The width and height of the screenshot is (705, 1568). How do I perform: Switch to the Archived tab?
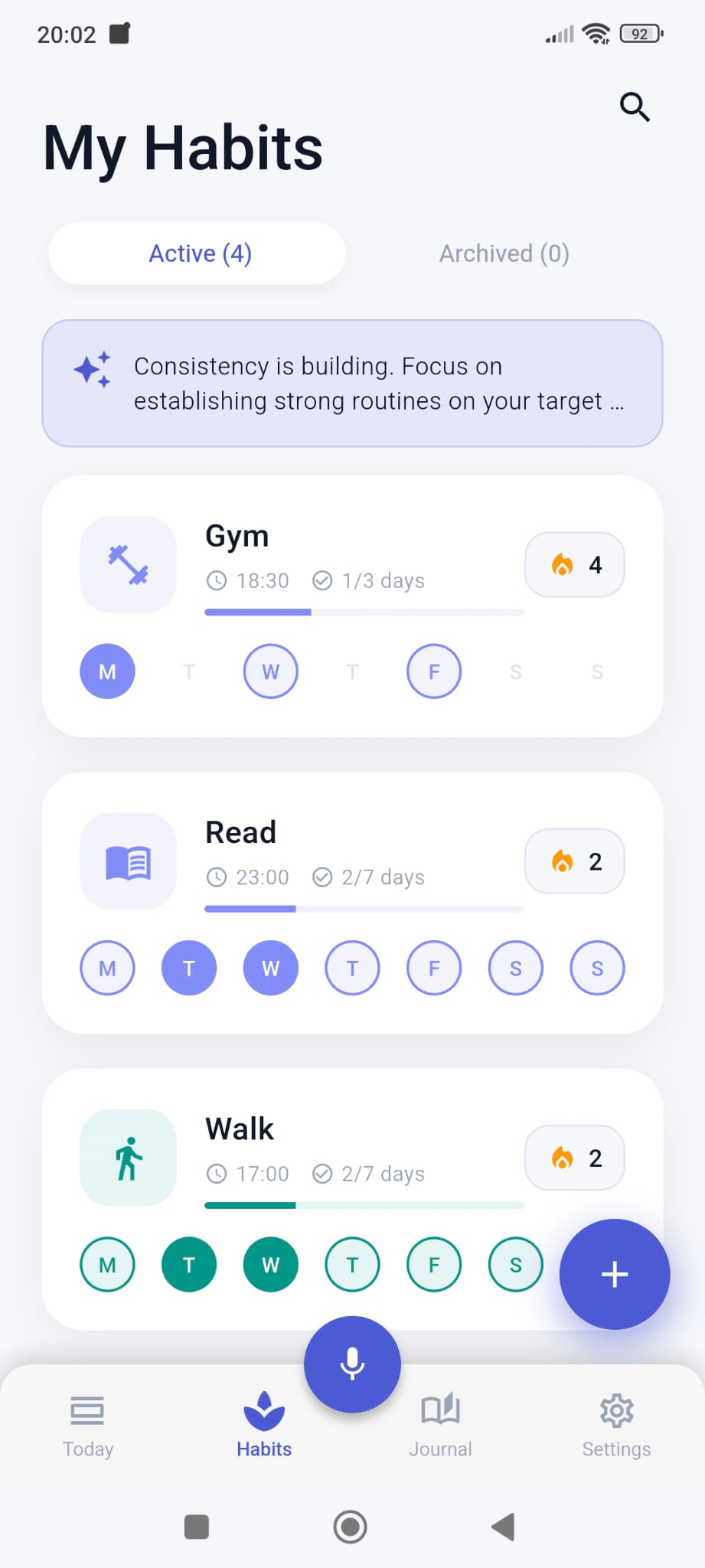click(x=504, y=253)
